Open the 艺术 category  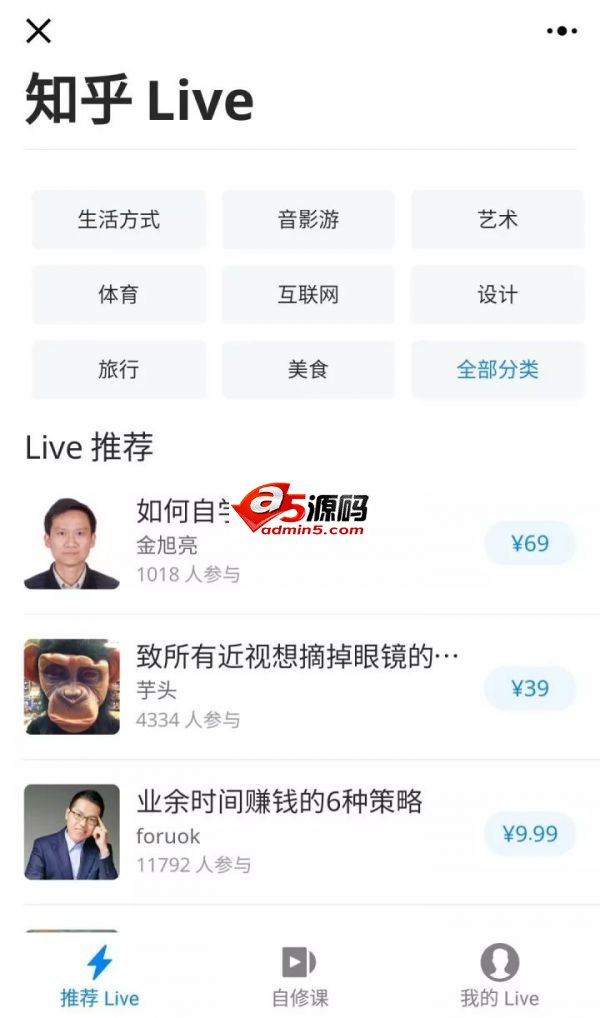[497, 220]
